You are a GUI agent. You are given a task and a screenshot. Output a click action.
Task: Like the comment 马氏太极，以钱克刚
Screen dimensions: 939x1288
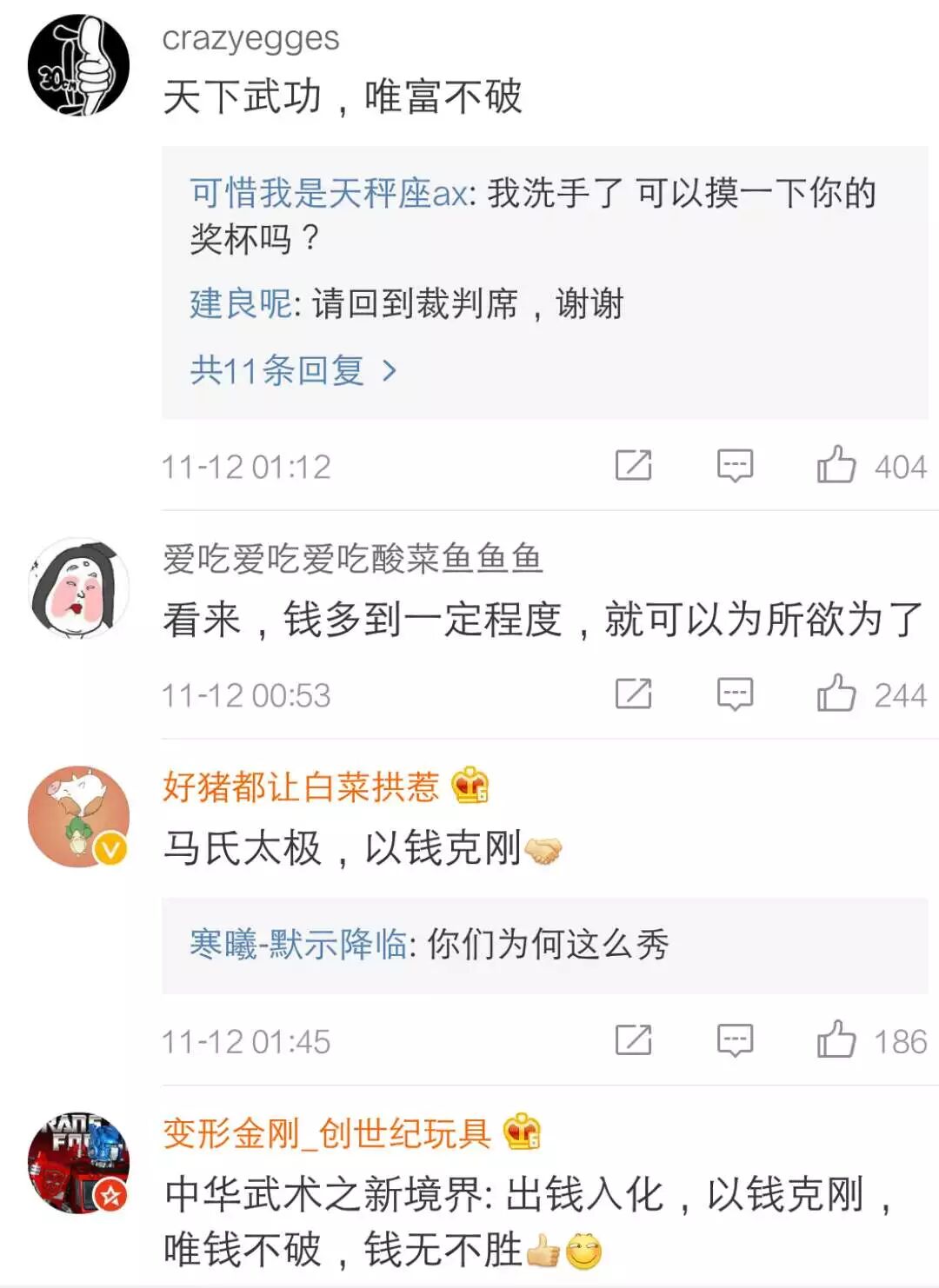836,1039
